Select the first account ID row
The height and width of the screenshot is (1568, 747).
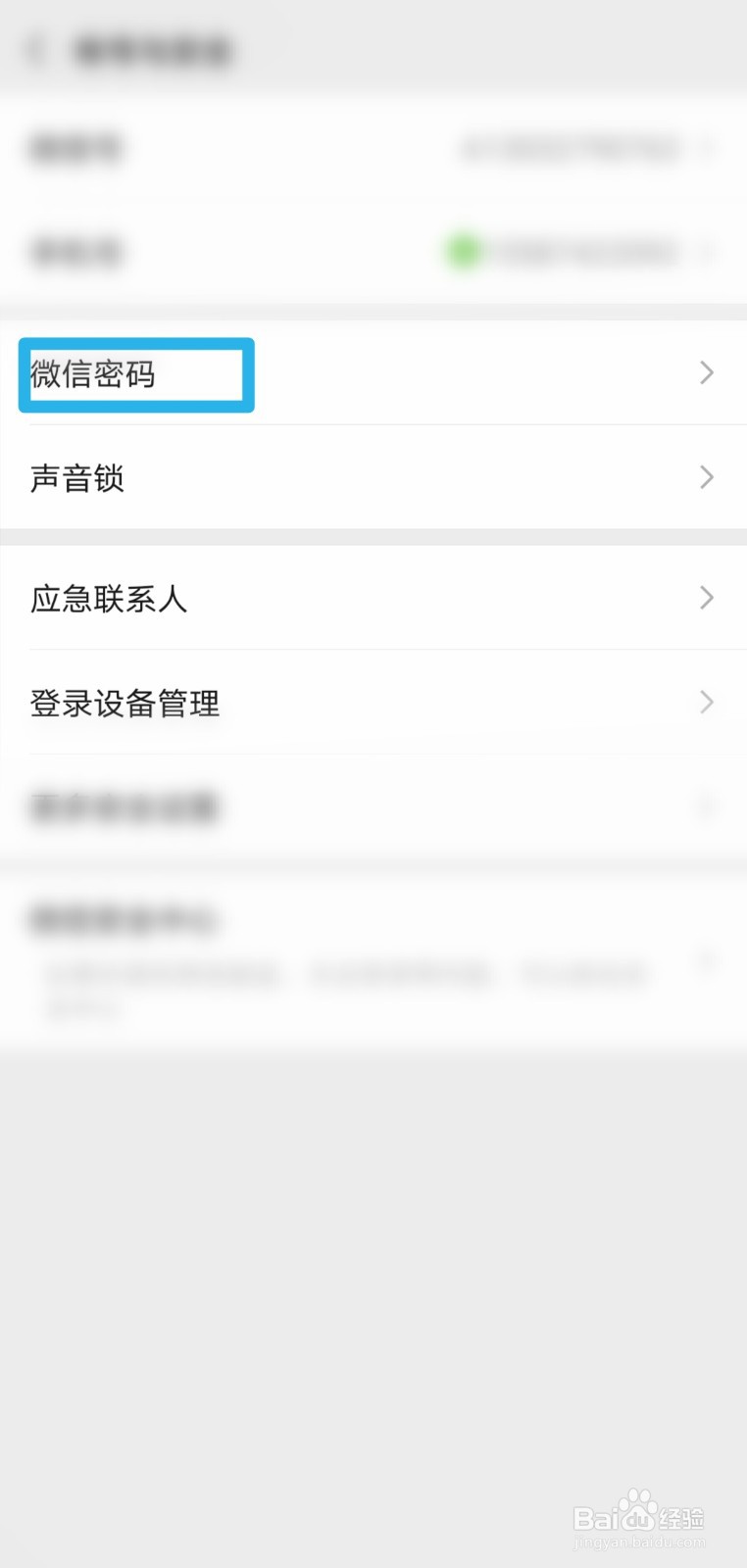[x=373, y=148]
